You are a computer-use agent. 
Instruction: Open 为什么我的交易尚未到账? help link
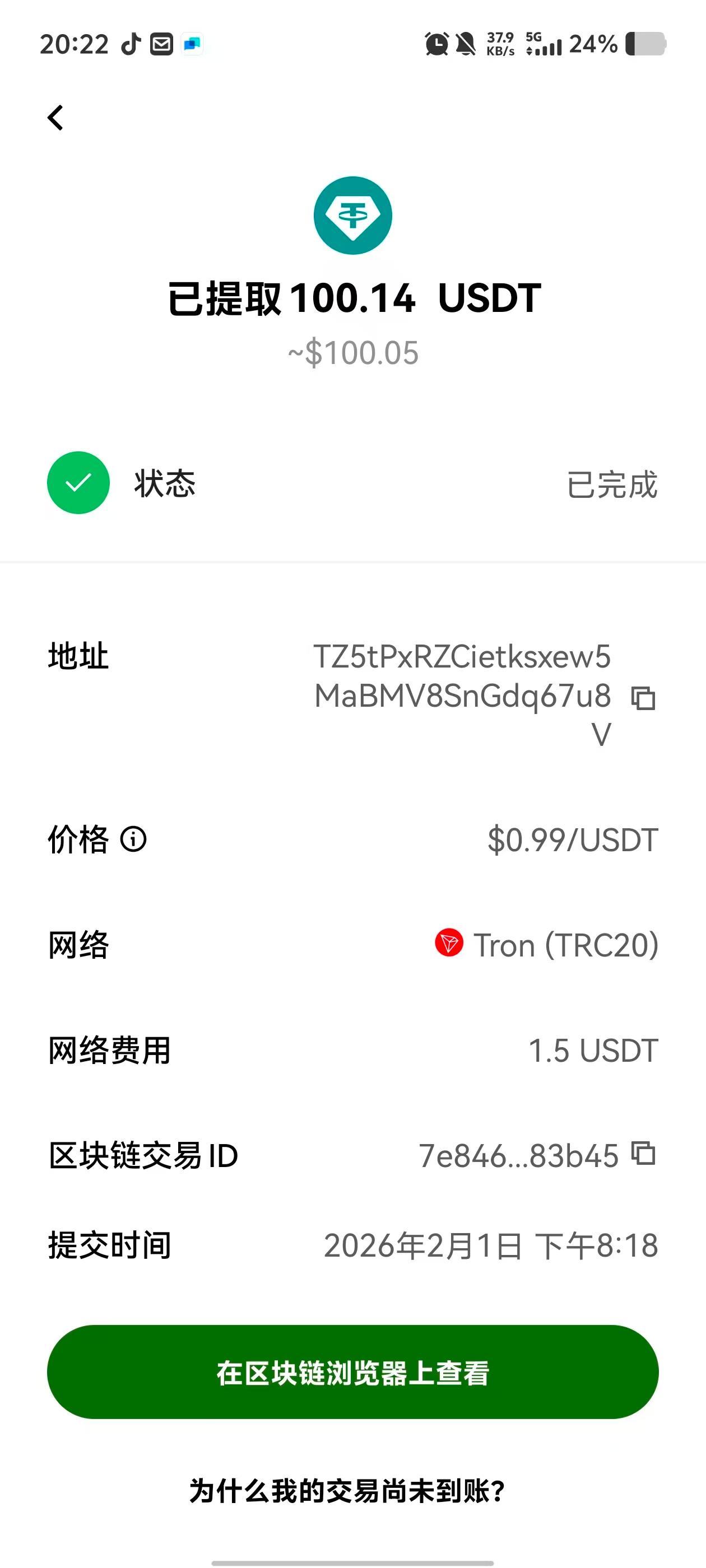pyautogui.click(x=347, y=1491)
